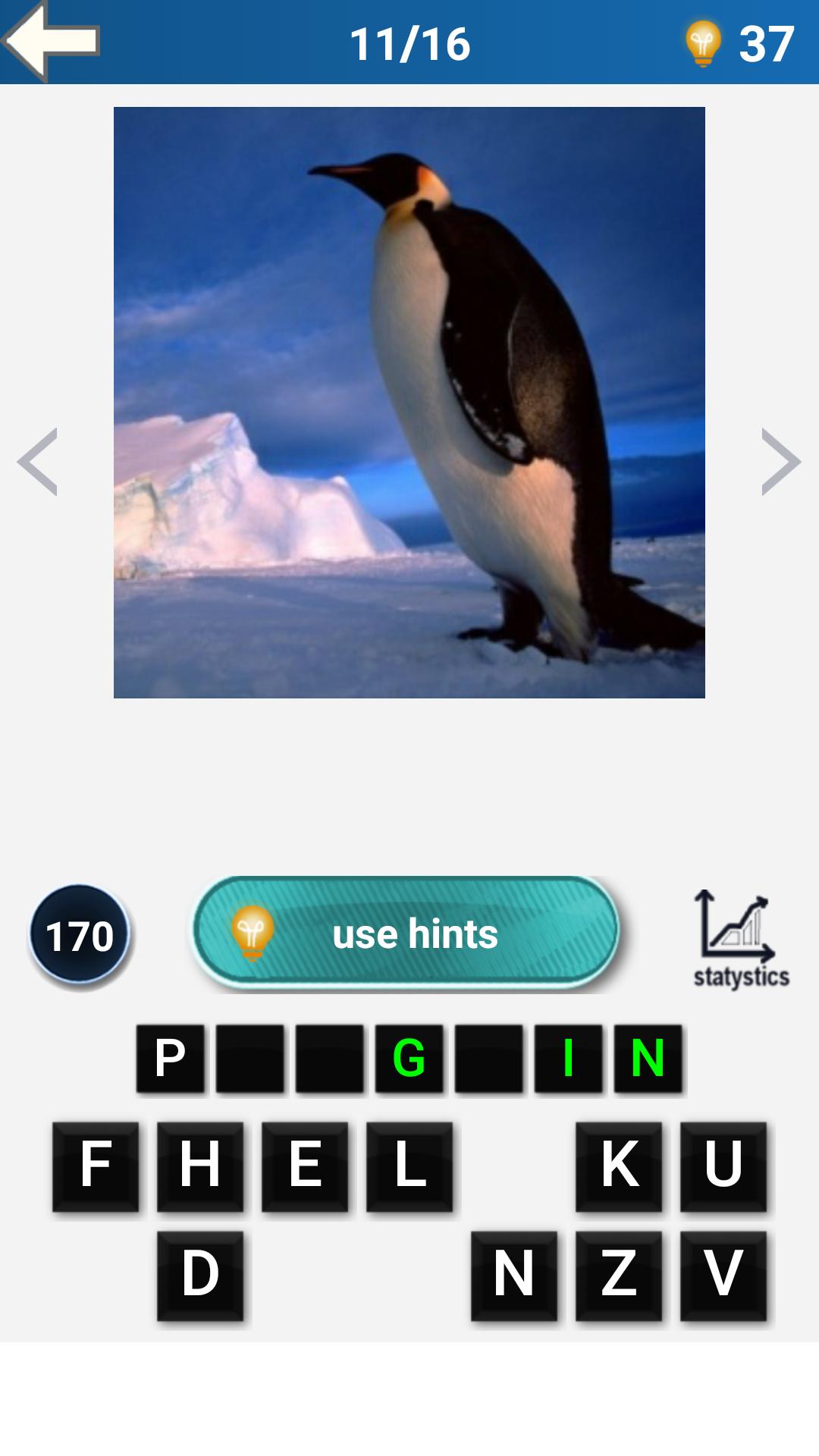Open the hint bulb counter showing 37
Image resolution: width=819 pixels, height=1456 pixels.
click(739, 43)
